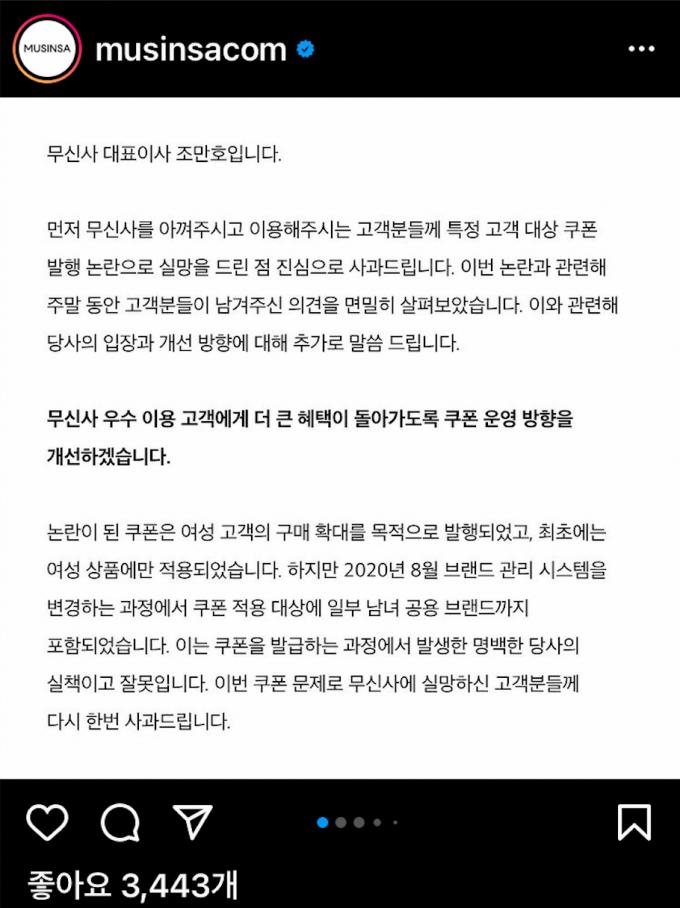Open the musinsacom username link
The width and height of the screenshot is (680, 908).
coord(190,49)
